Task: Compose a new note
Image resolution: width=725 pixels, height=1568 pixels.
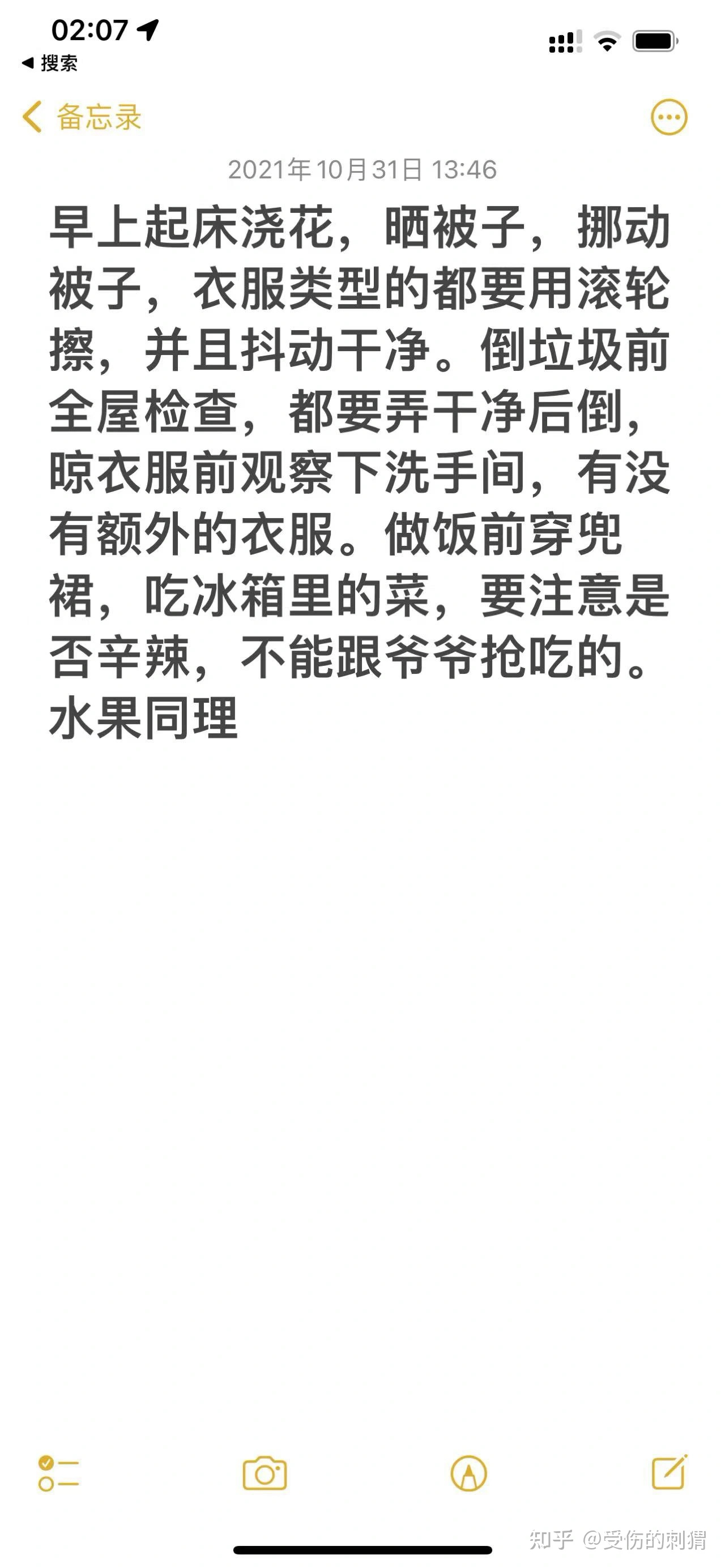Action: click(x=669, y=1473)
